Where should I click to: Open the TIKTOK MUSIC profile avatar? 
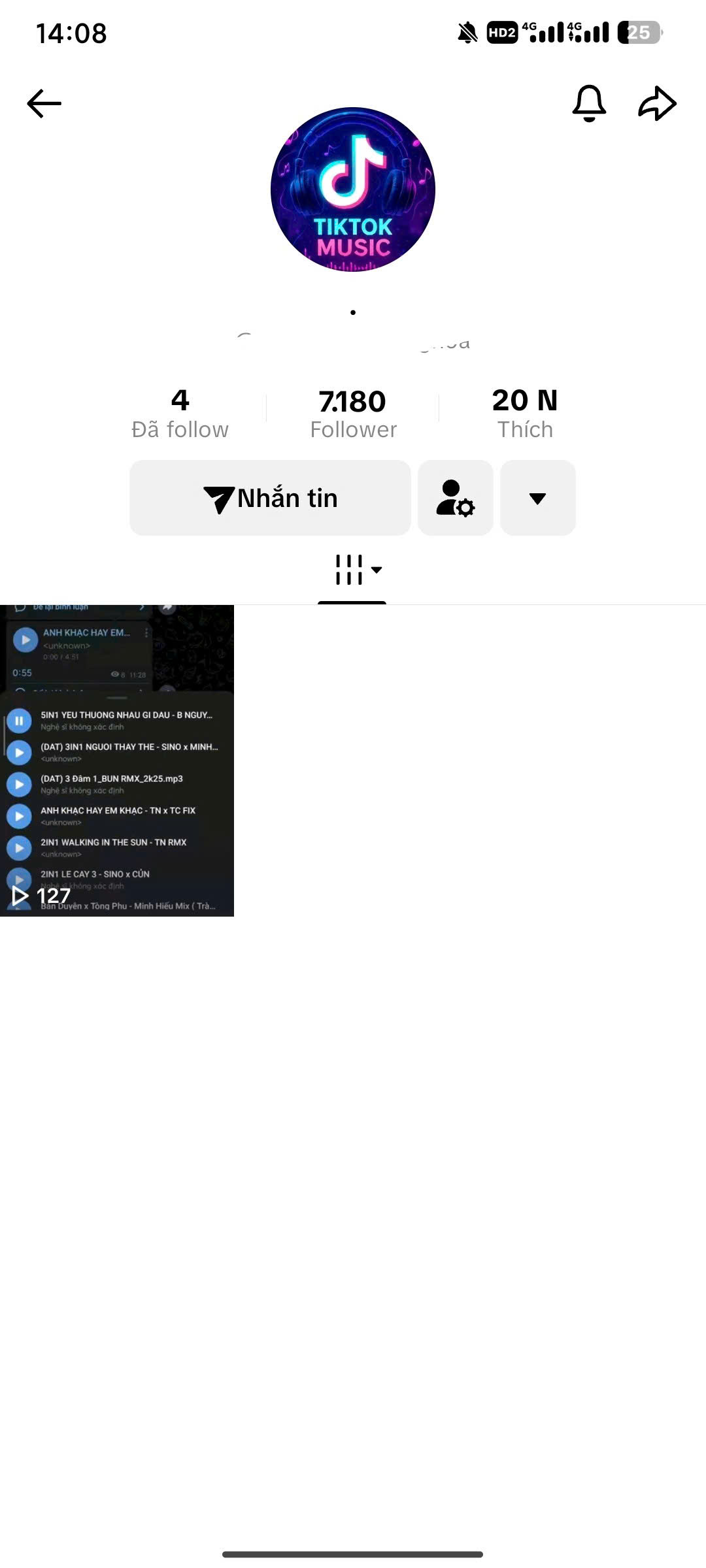[353, 189]
